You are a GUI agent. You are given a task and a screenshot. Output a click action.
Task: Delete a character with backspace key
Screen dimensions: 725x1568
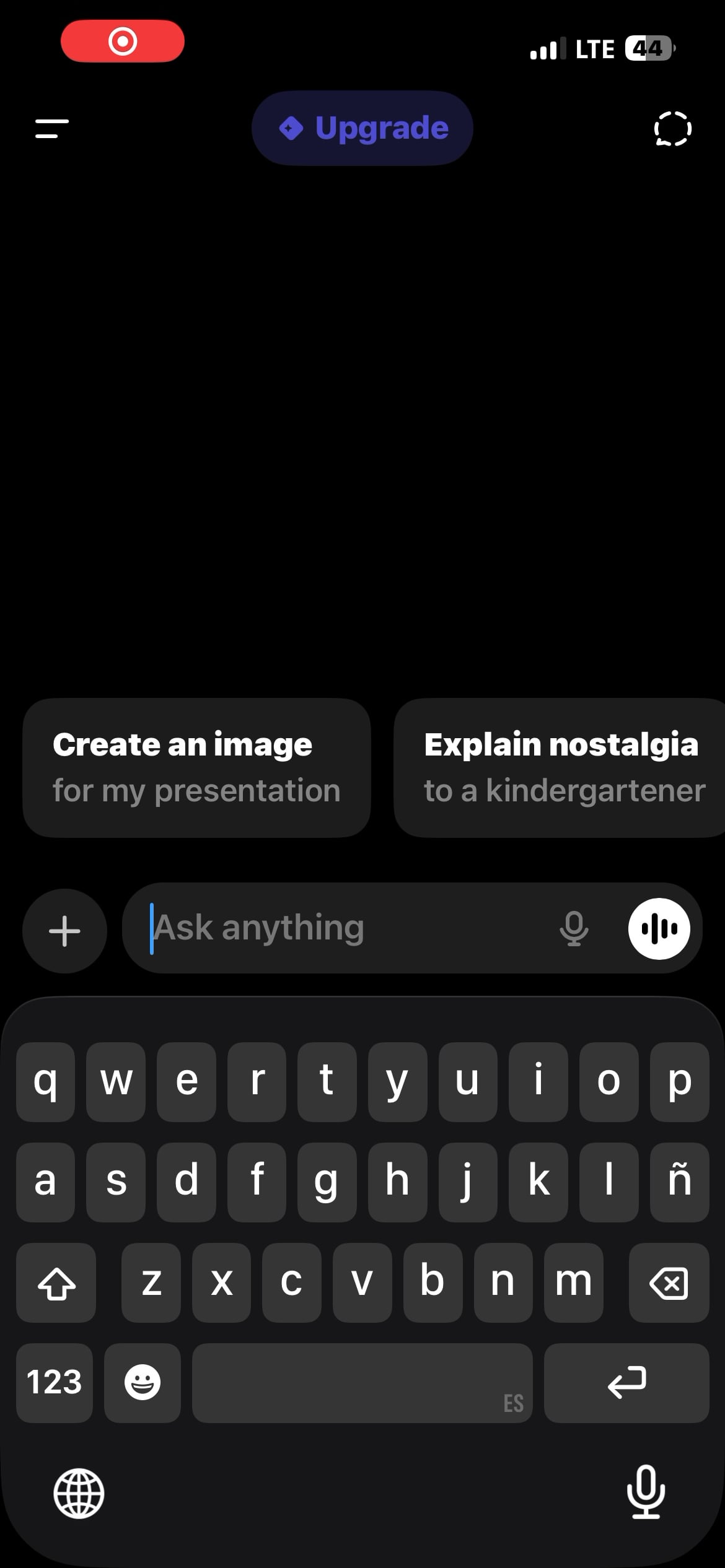pos(669,1283)
